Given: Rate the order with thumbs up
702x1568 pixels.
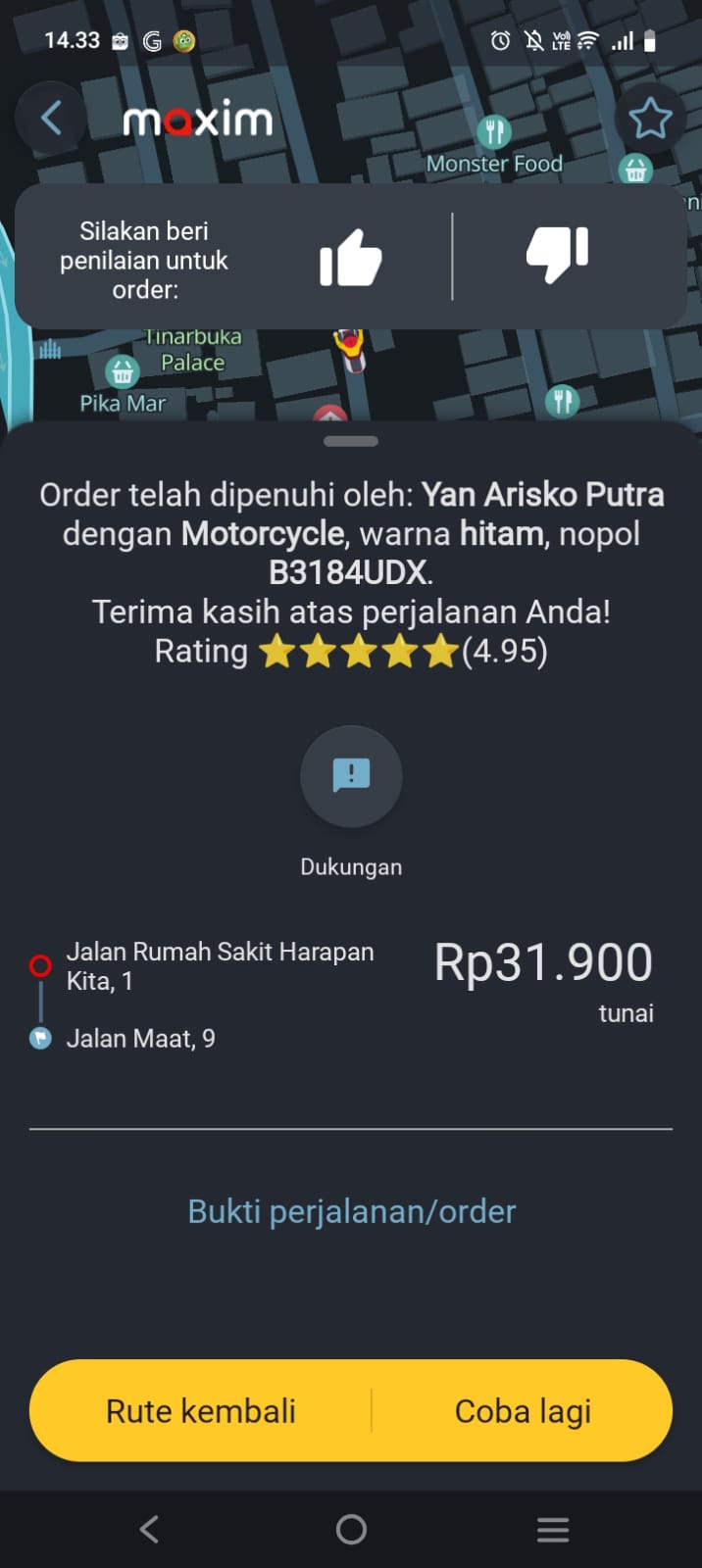Looking at the screenshot, I should point(350,258).
